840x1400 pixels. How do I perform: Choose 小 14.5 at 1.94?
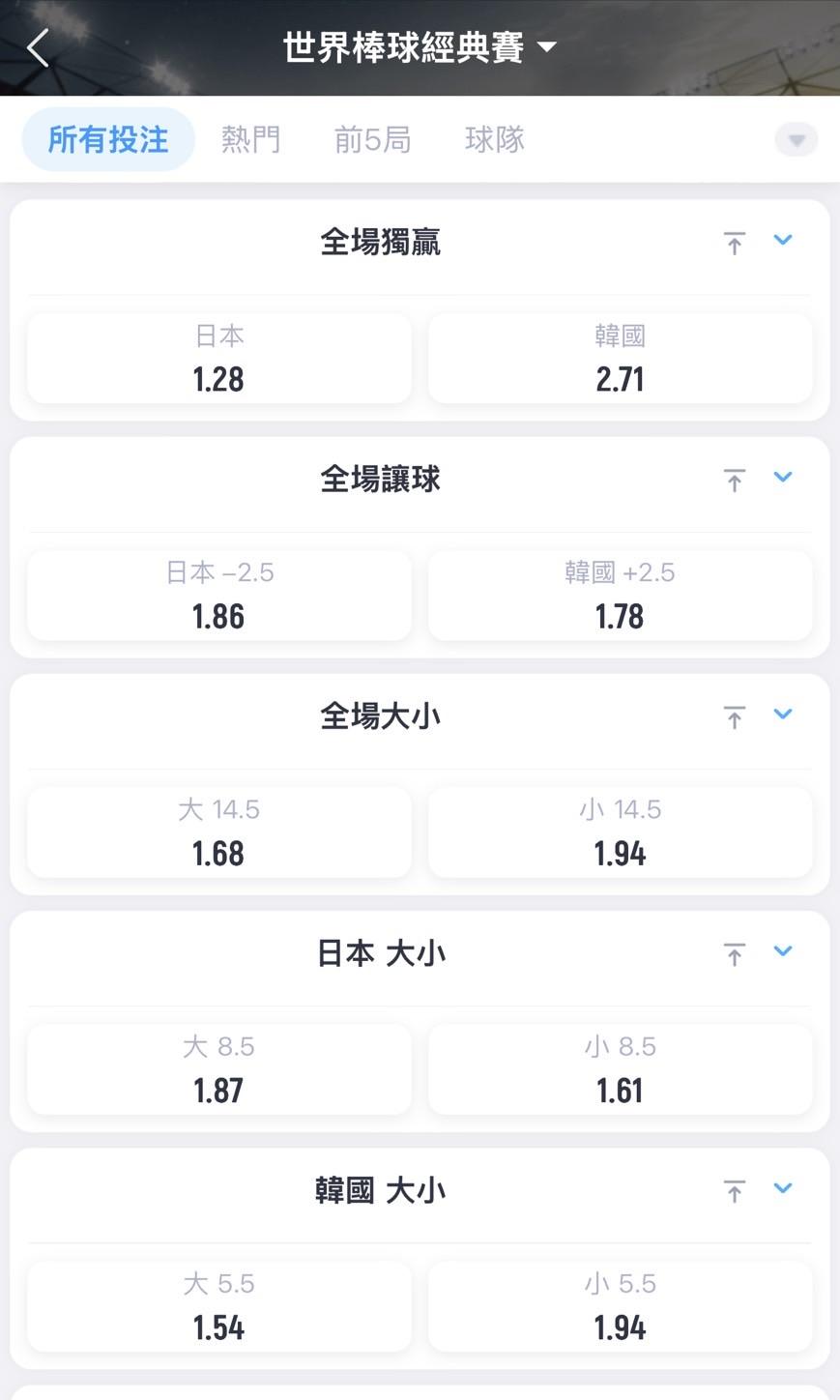(x=620, y=832)
